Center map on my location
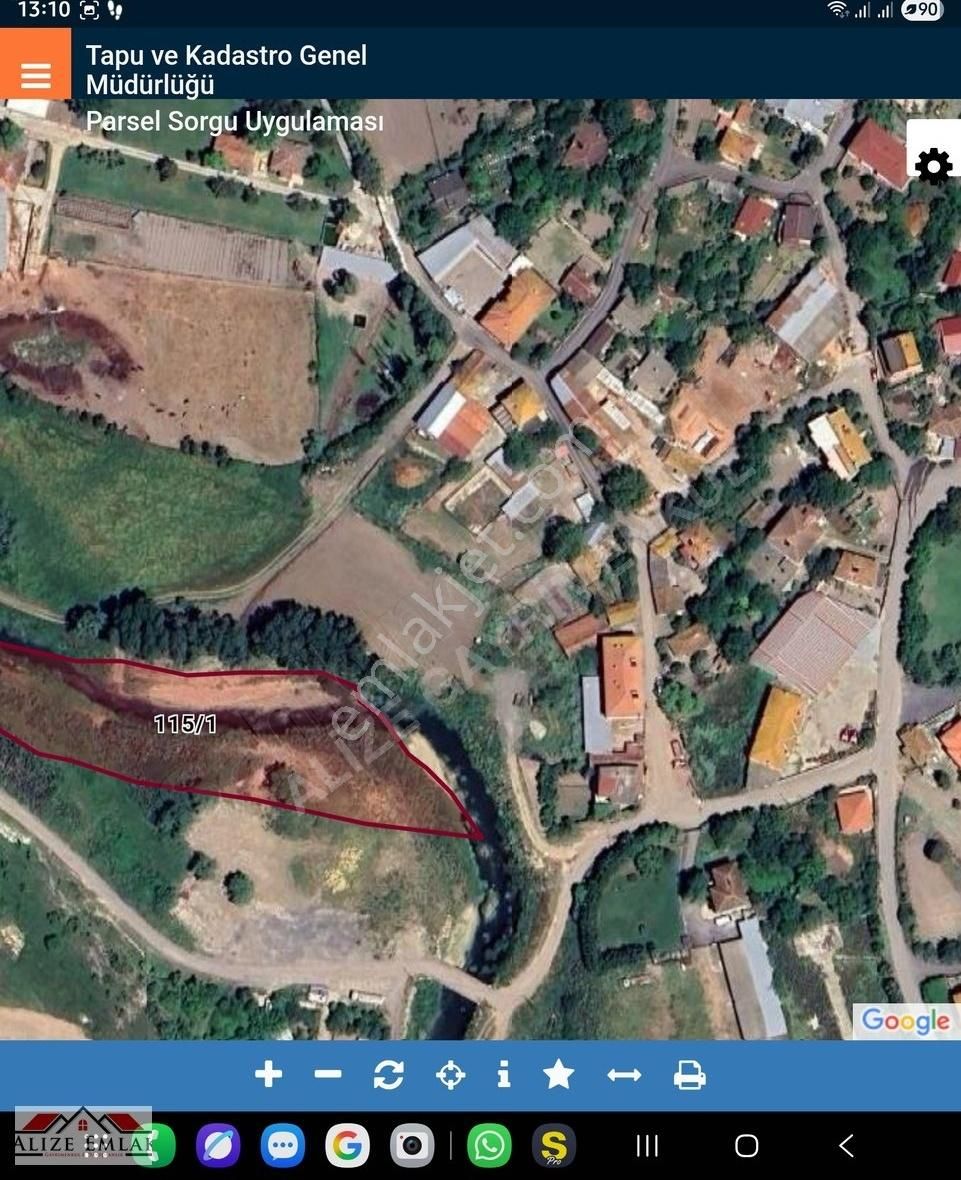Viewport: 961px width, 1180px height. [x=451, y=1075]
